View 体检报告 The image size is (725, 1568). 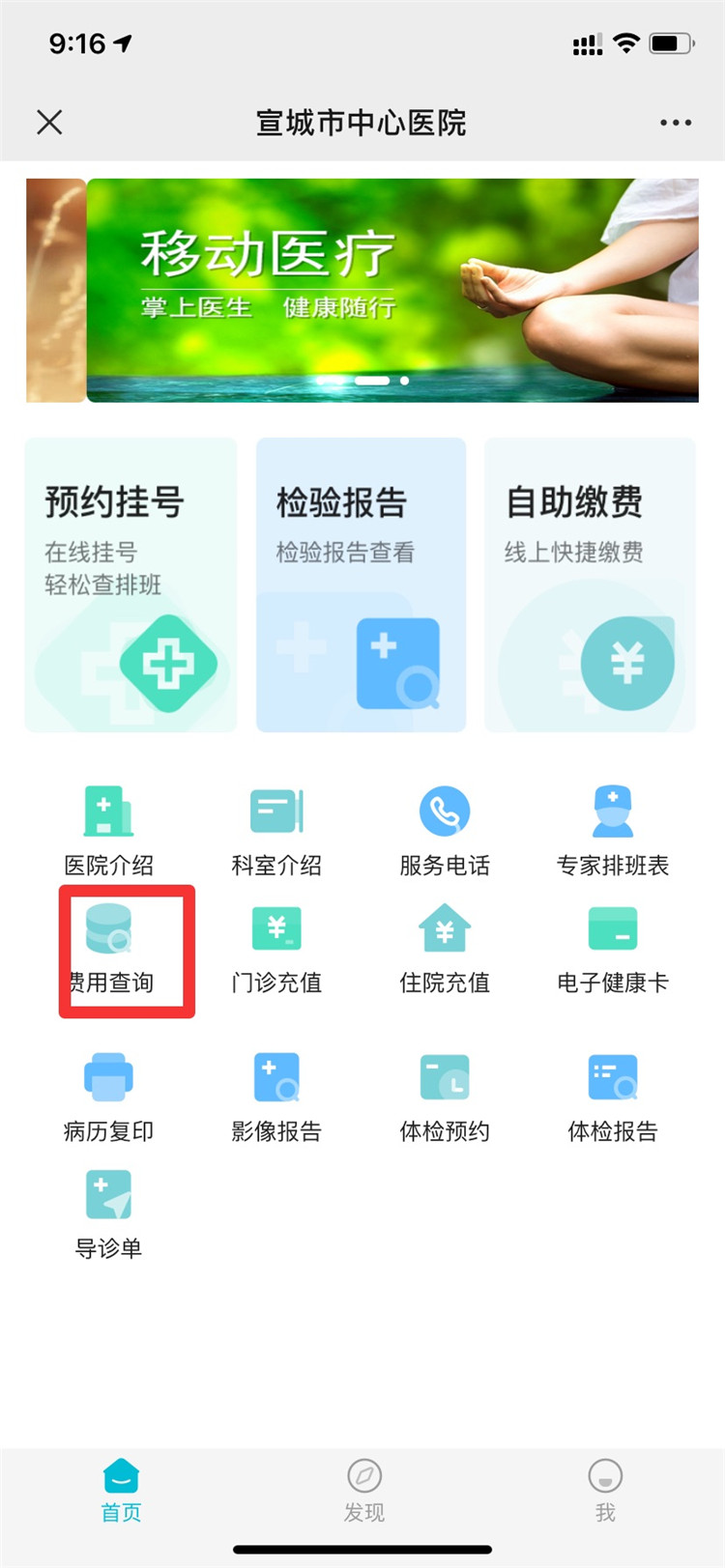613,1097
